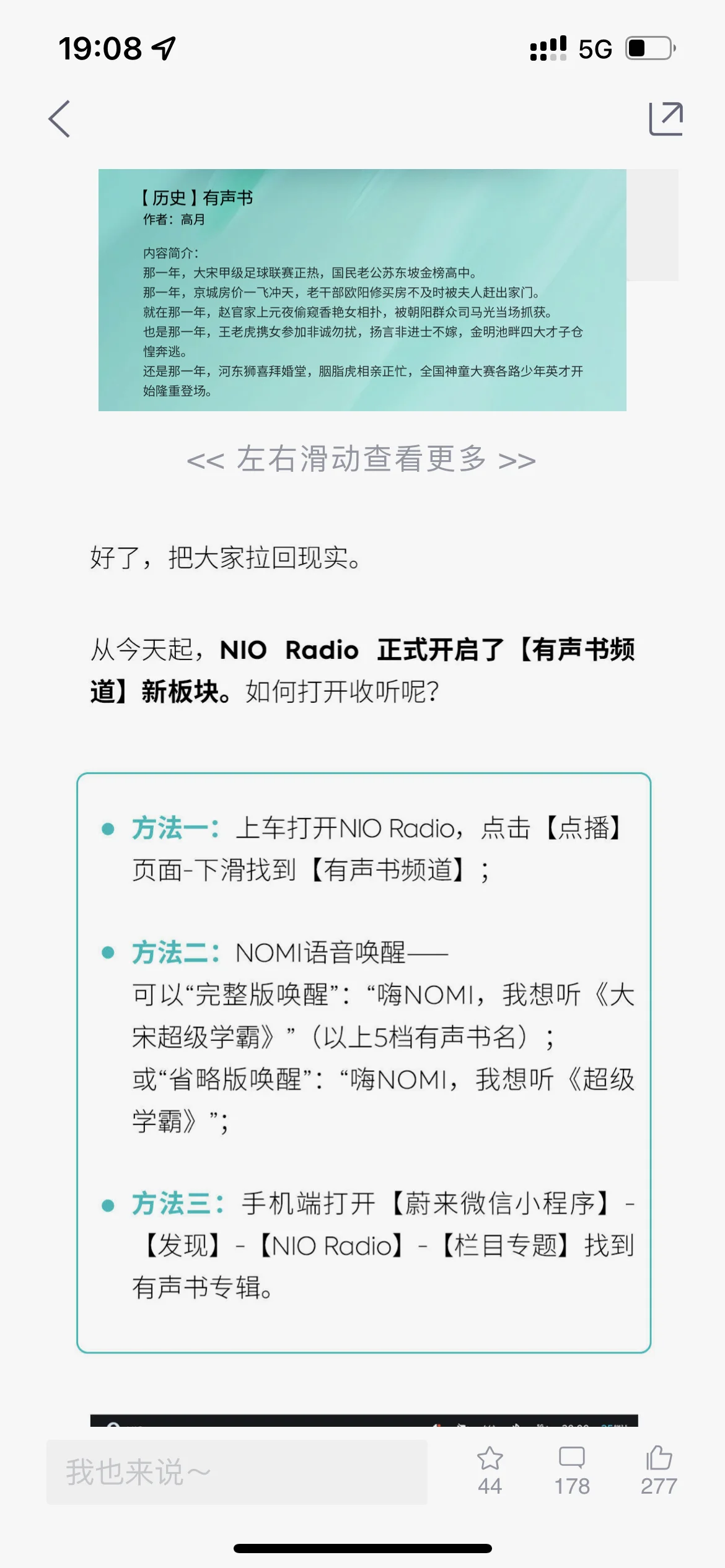Go back using the left arrow
Image resolution: width=725 pixels, height=1568 pixels.
point(59,119)
